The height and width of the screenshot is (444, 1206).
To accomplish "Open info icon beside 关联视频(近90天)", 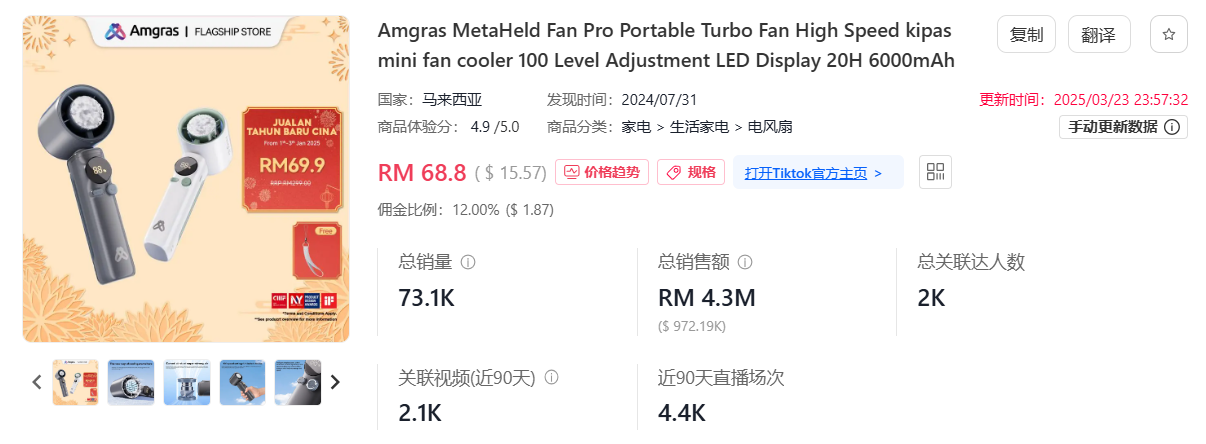I will (551, 378).
